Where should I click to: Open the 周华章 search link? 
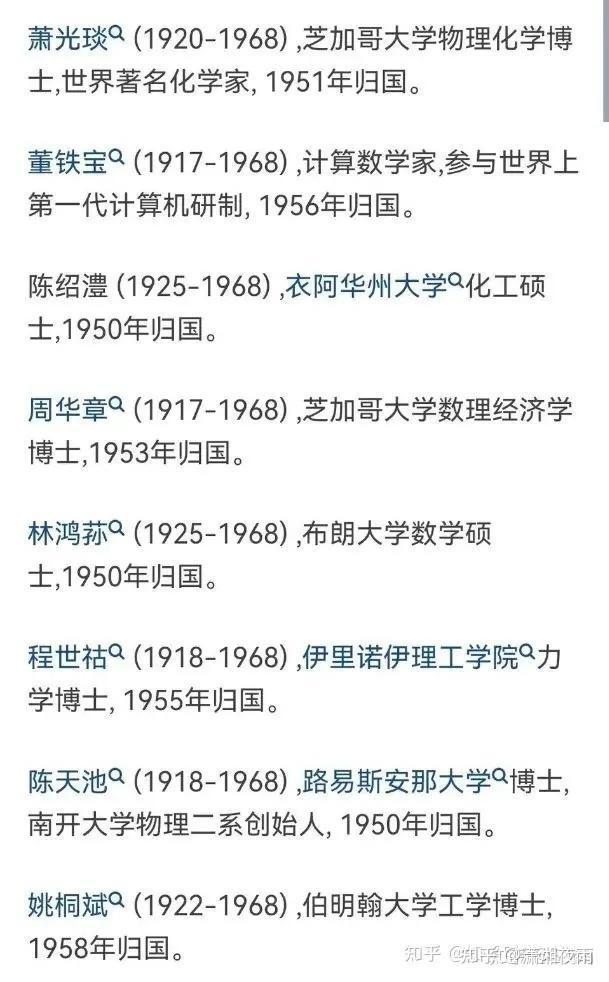pyautogui.click(x=76, y=410)
